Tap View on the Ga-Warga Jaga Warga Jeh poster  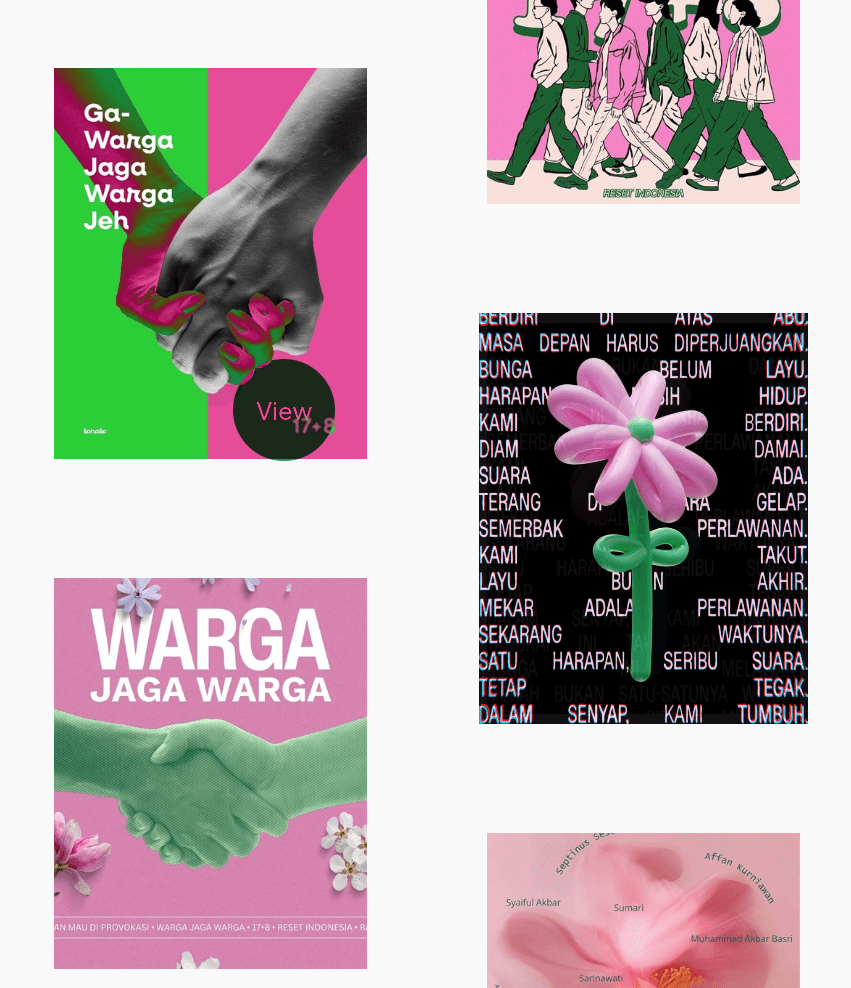(284, 411)
